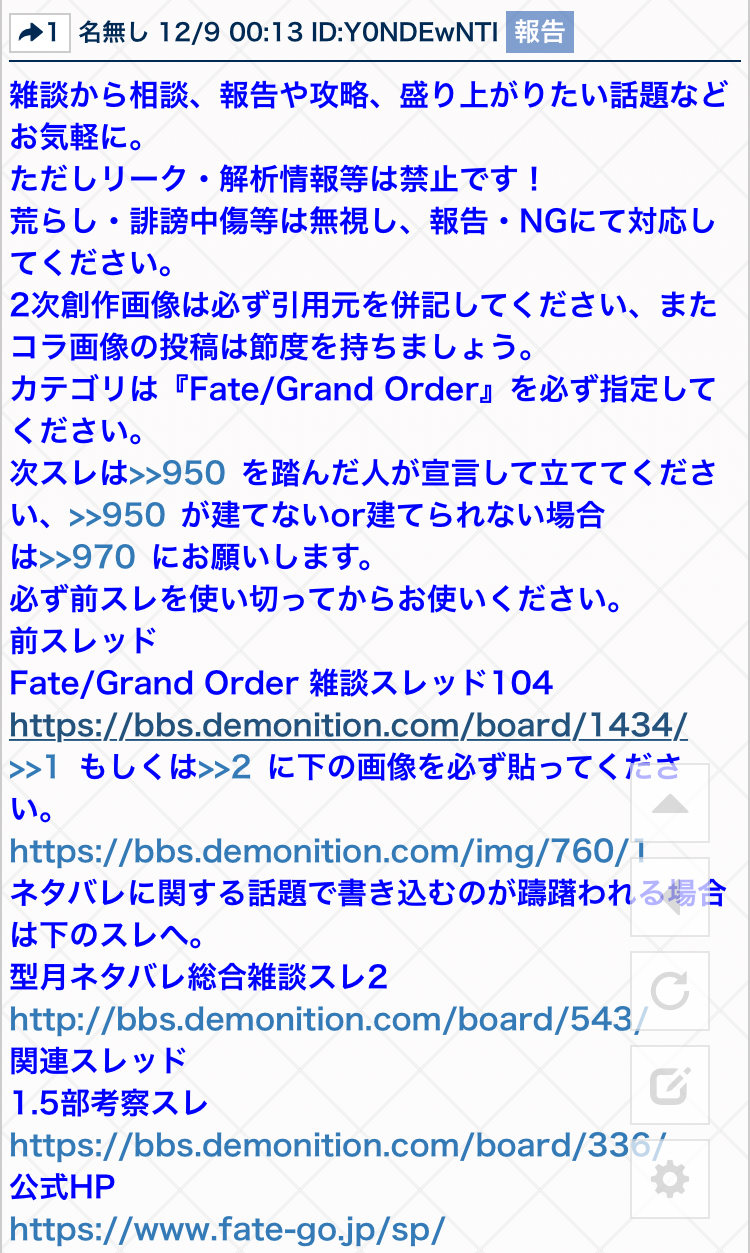This screenshot has width=750, height=1253.
Task: Reload the thread with the refresh icon
Action: pos(670,991)
